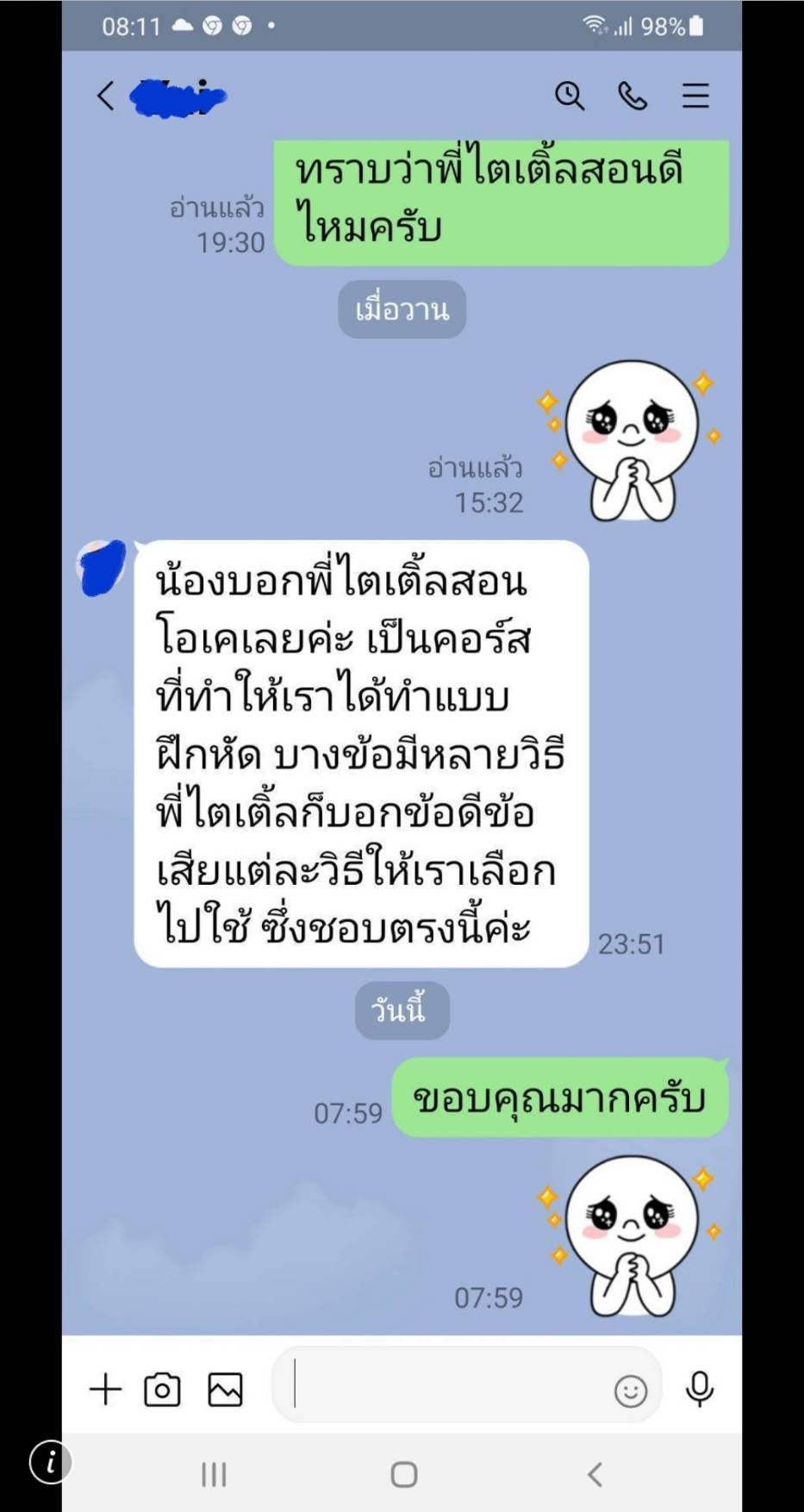Viewport: 804px width, 1512px height.
Task: Start a voice call with this contact
Action: pos(633,96)
